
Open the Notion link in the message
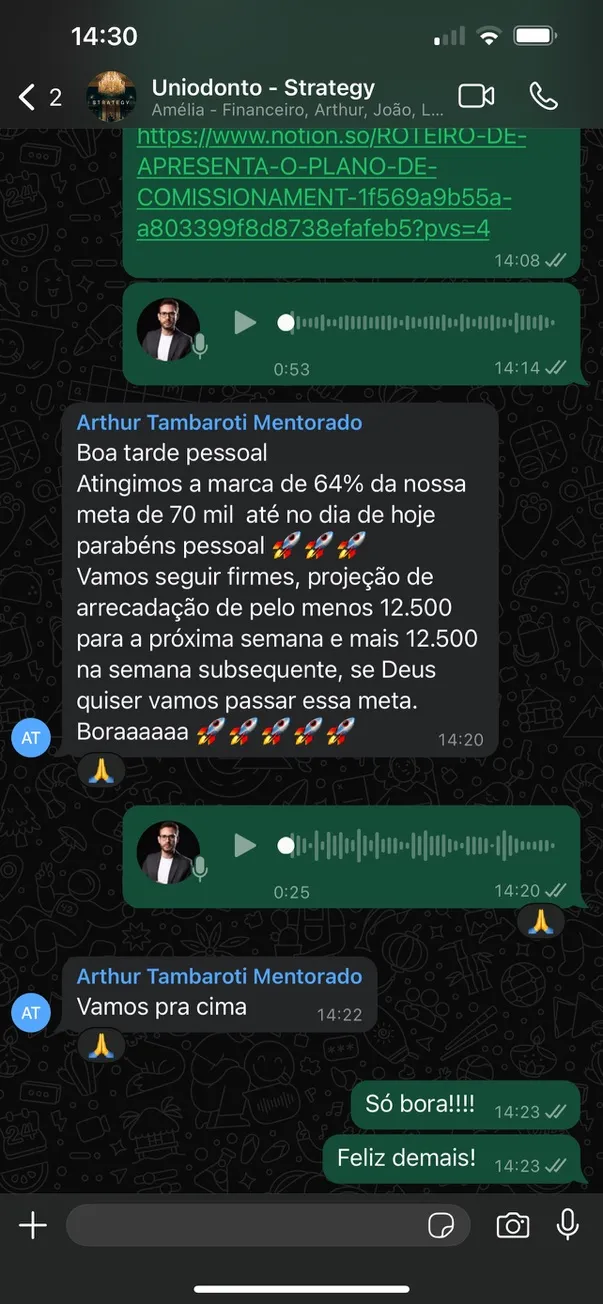point(331,182)
